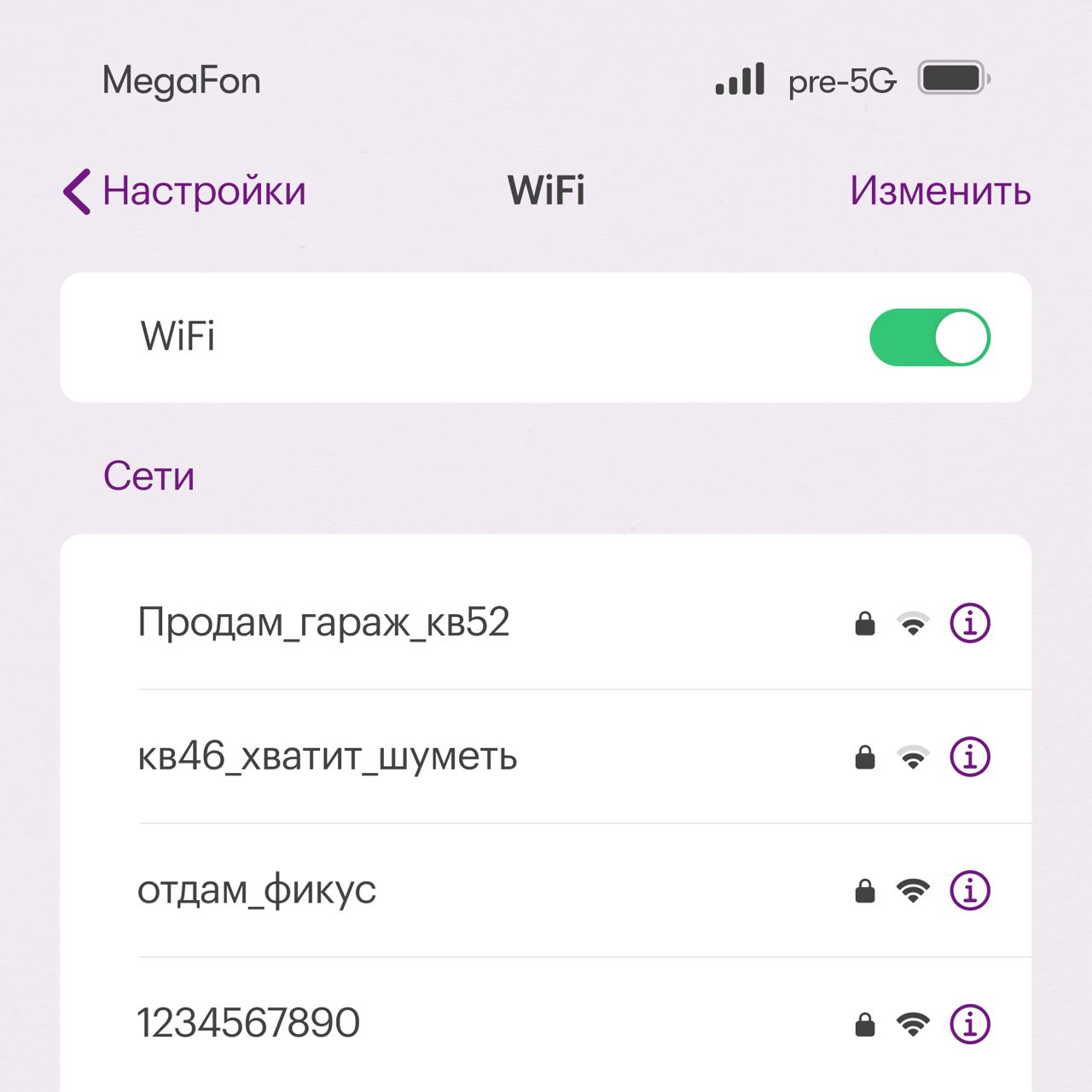Screen dimensions: 1092x1092
Task: Select the отдам_фикус network
Action: [x=257, y=890]
